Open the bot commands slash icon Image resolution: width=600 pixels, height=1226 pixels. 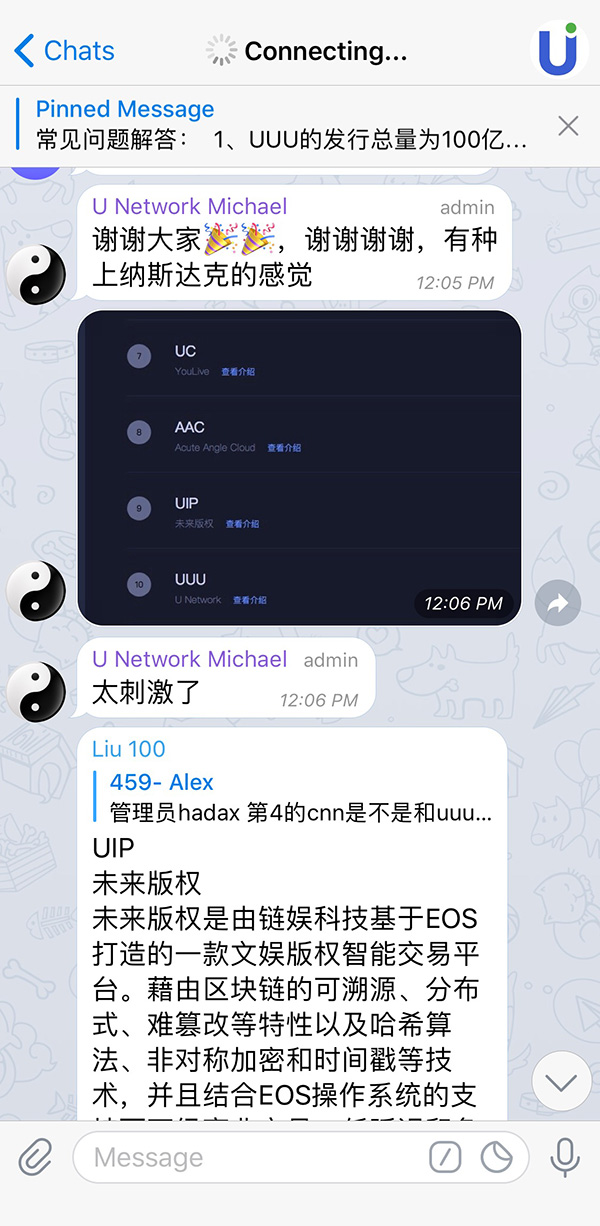[445, 1158]
